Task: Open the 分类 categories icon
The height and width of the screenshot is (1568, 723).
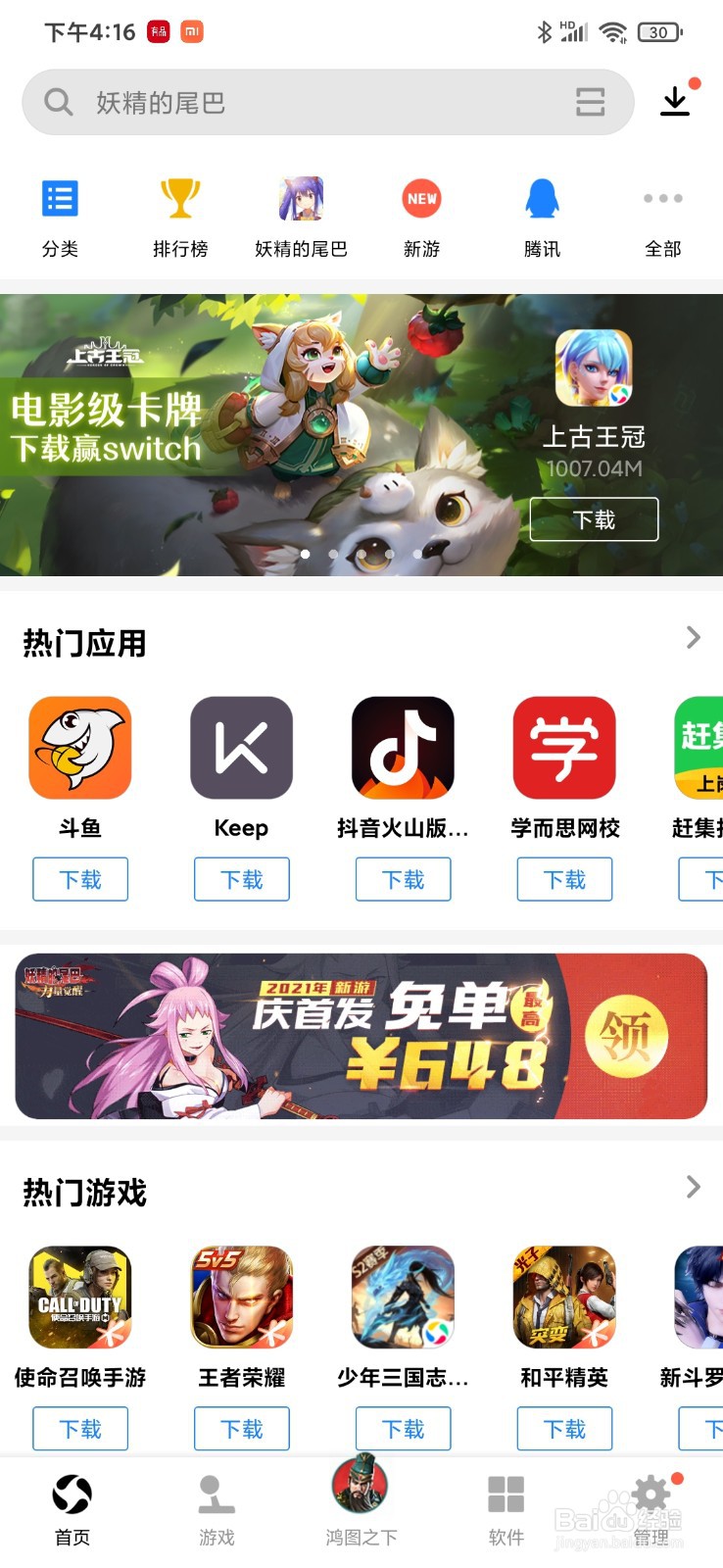Action: click(x=60, y=199)
